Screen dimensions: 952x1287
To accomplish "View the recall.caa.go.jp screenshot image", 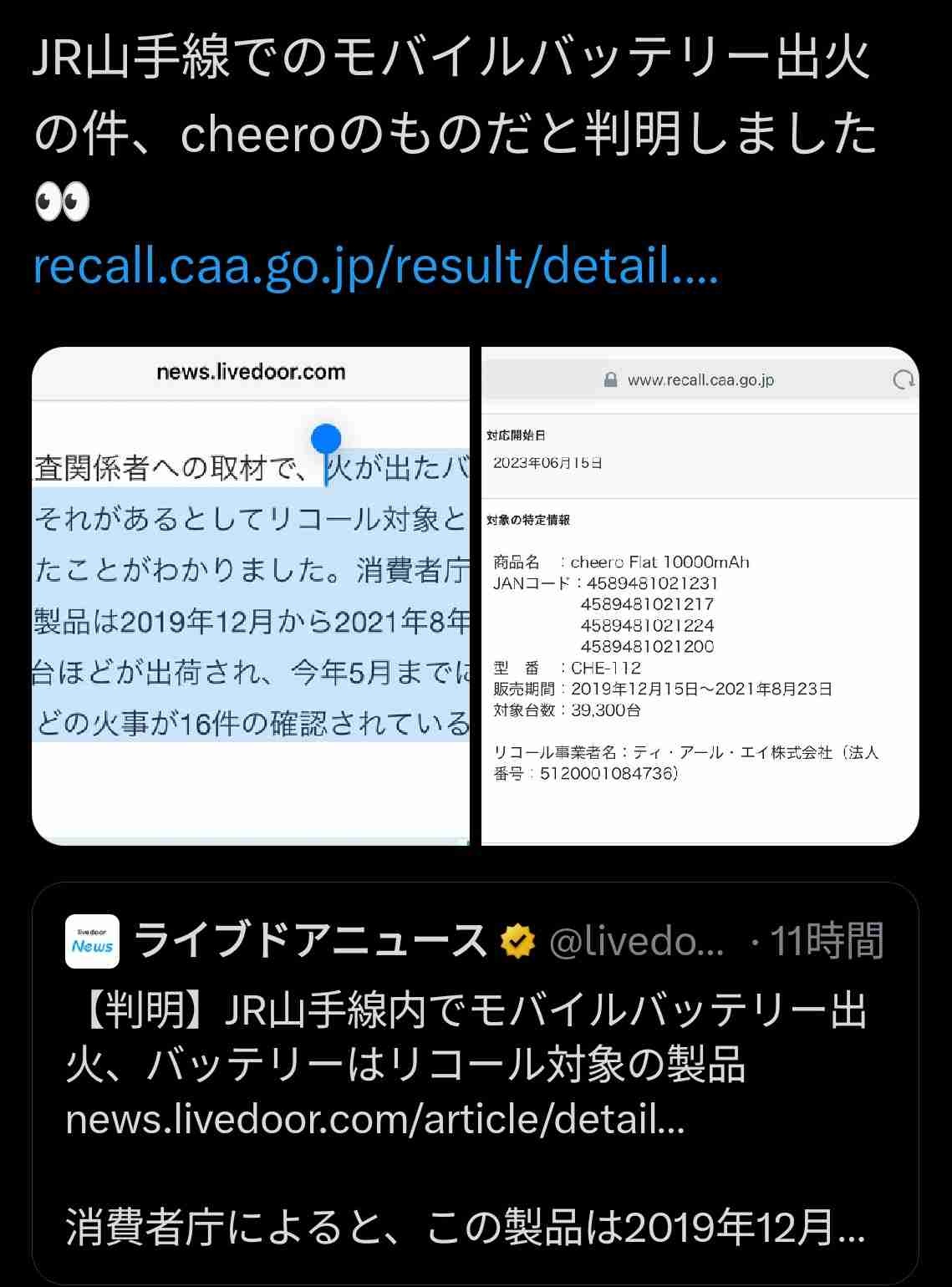I will tap(700, 595).
